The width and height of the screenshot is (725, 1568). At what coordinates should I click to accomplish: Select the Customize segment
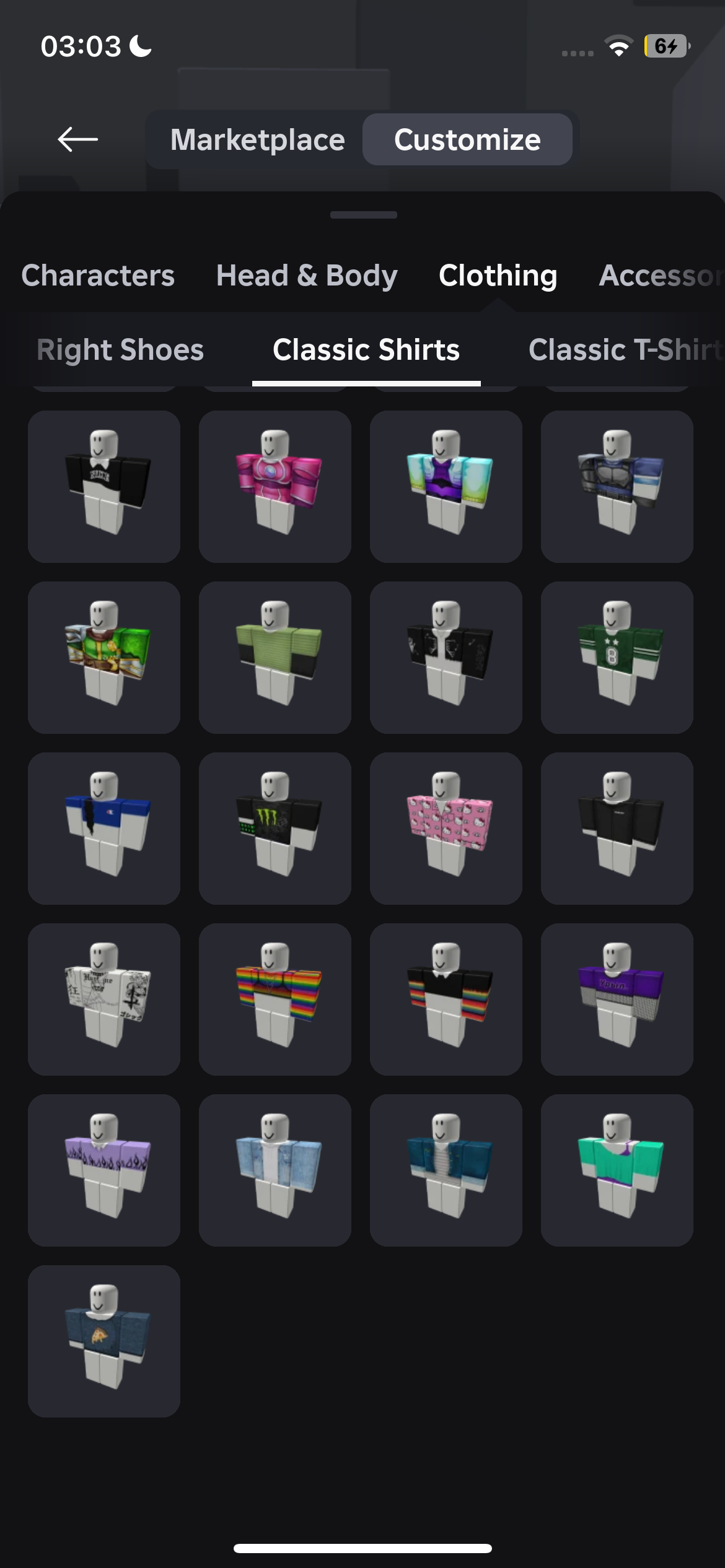coord(467,139)
